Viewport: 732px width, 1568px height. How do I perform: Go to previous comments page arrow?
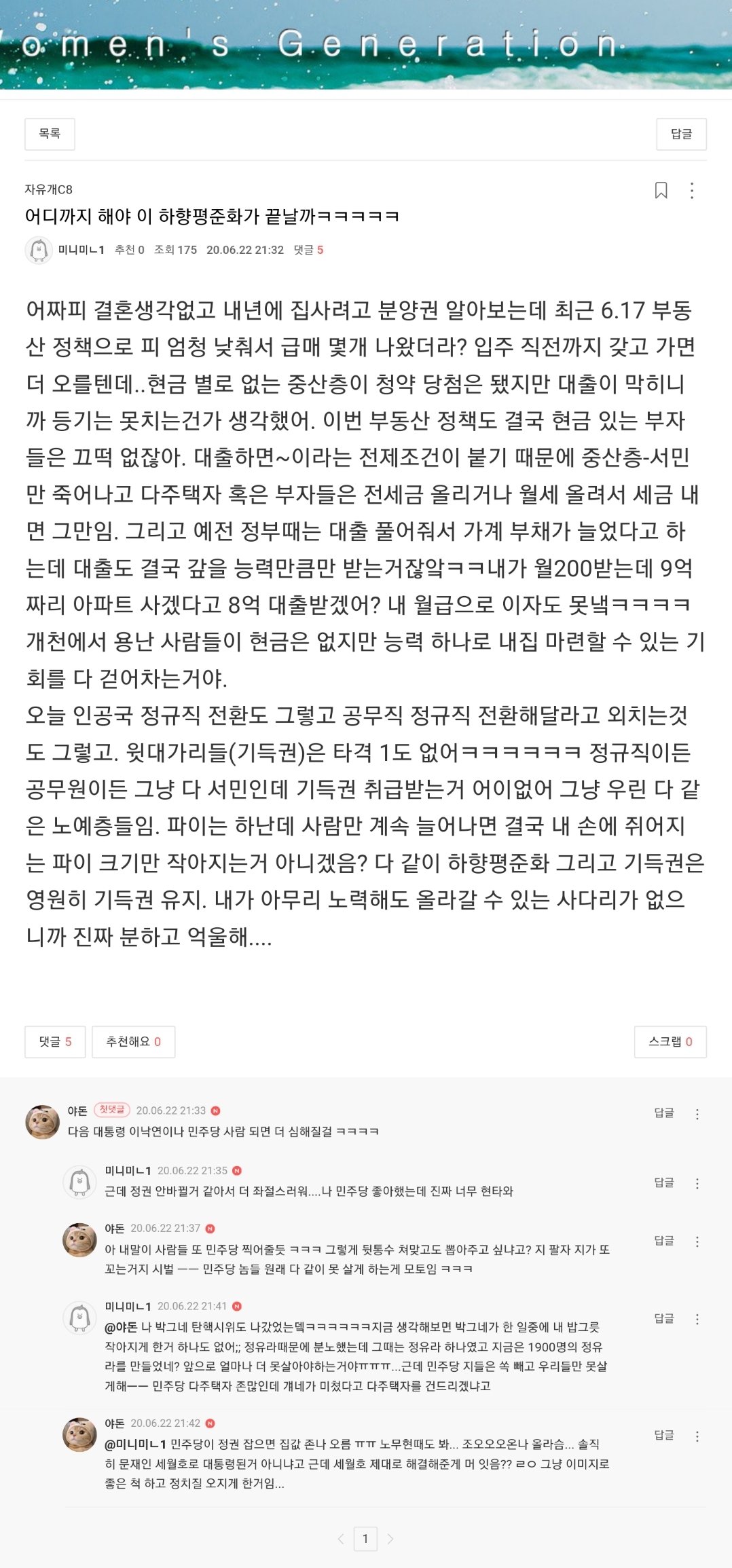pos(341,1538)
